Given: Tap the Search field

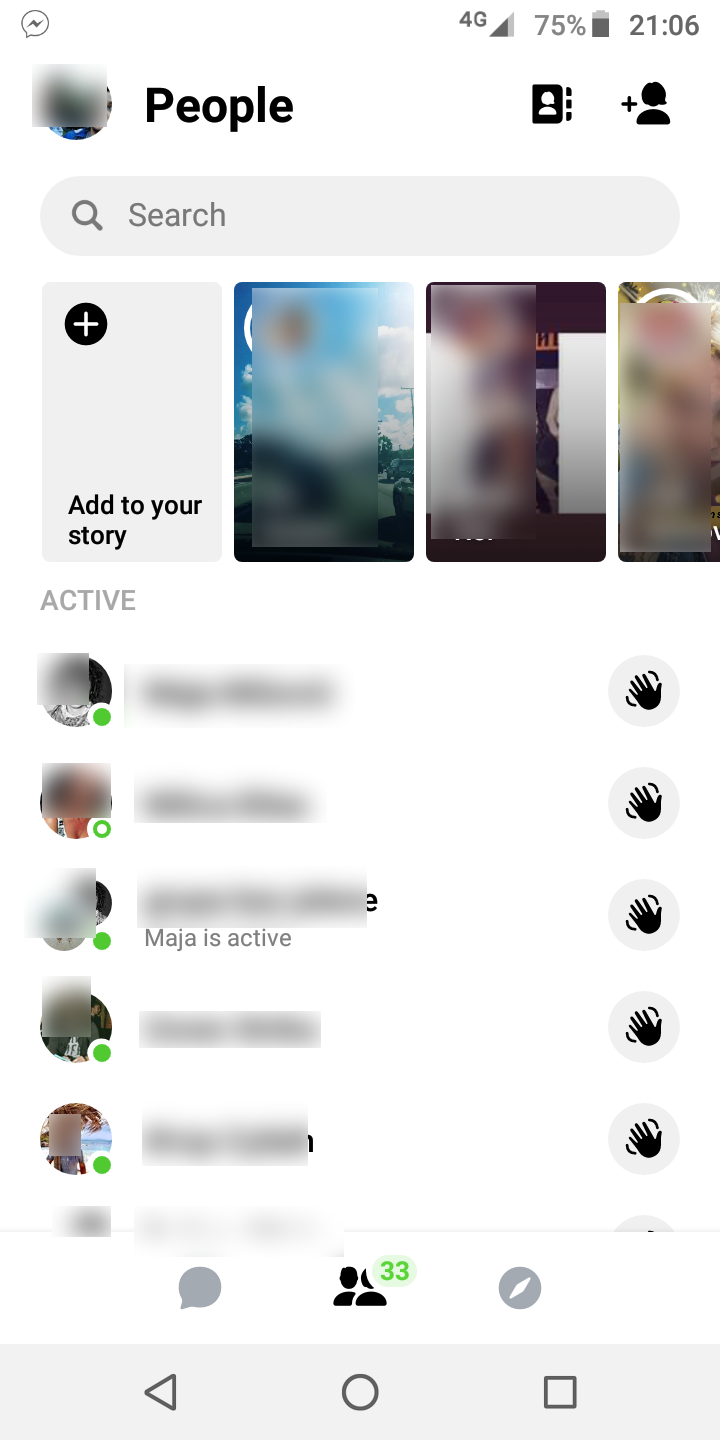Looking at the screenshot, I should (x=360, y=215).
